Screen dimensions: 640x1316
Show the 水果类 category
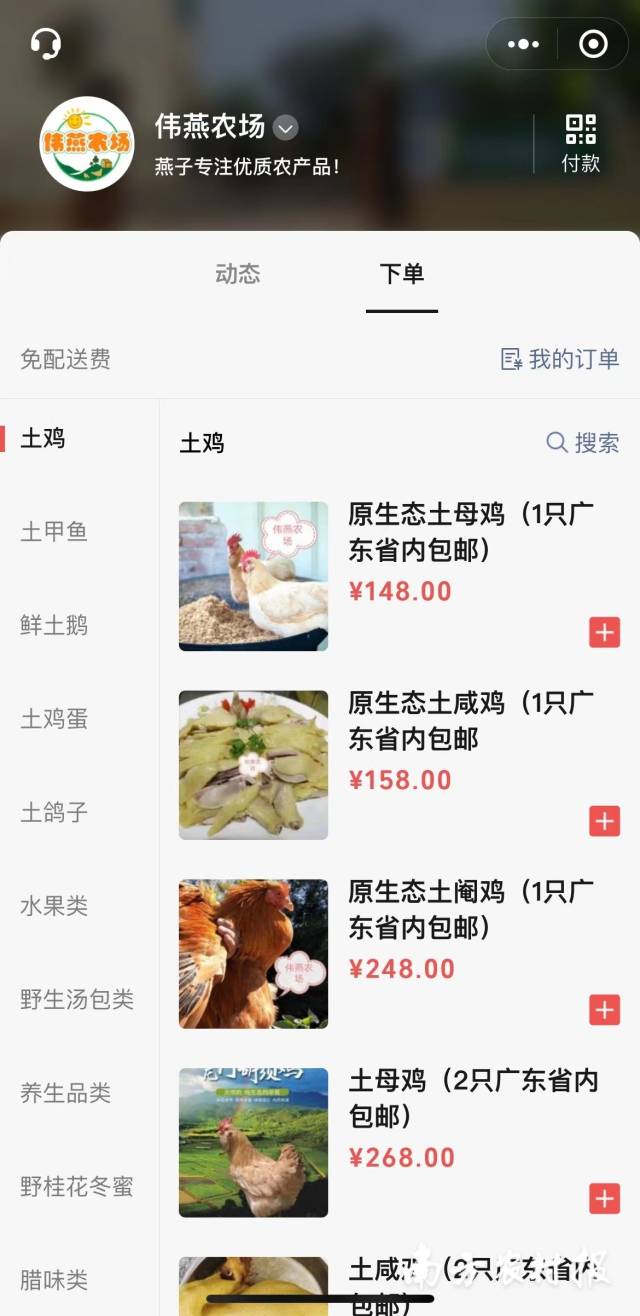pyautogui.click(x=54, y=906)
